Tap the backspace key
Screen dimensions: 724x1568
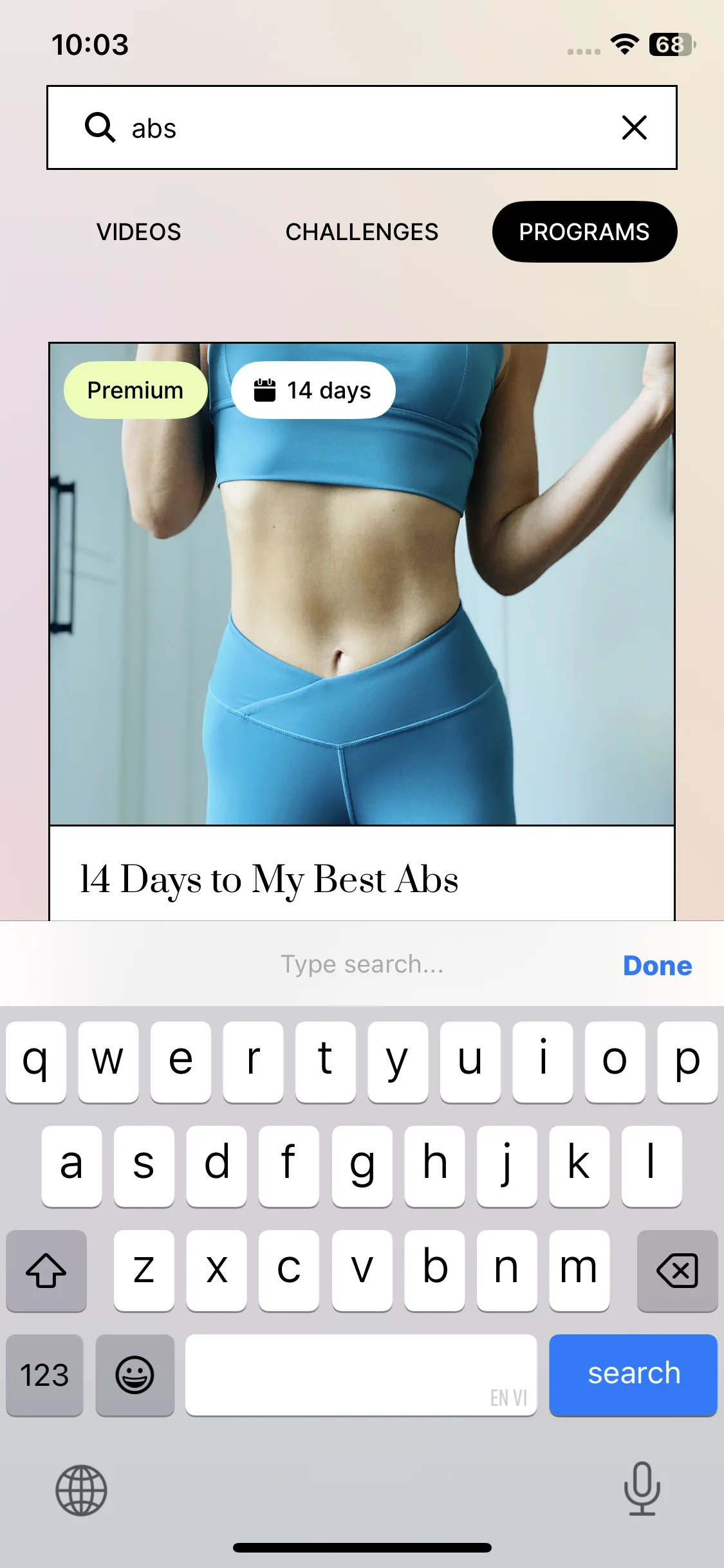point(677,1271)
